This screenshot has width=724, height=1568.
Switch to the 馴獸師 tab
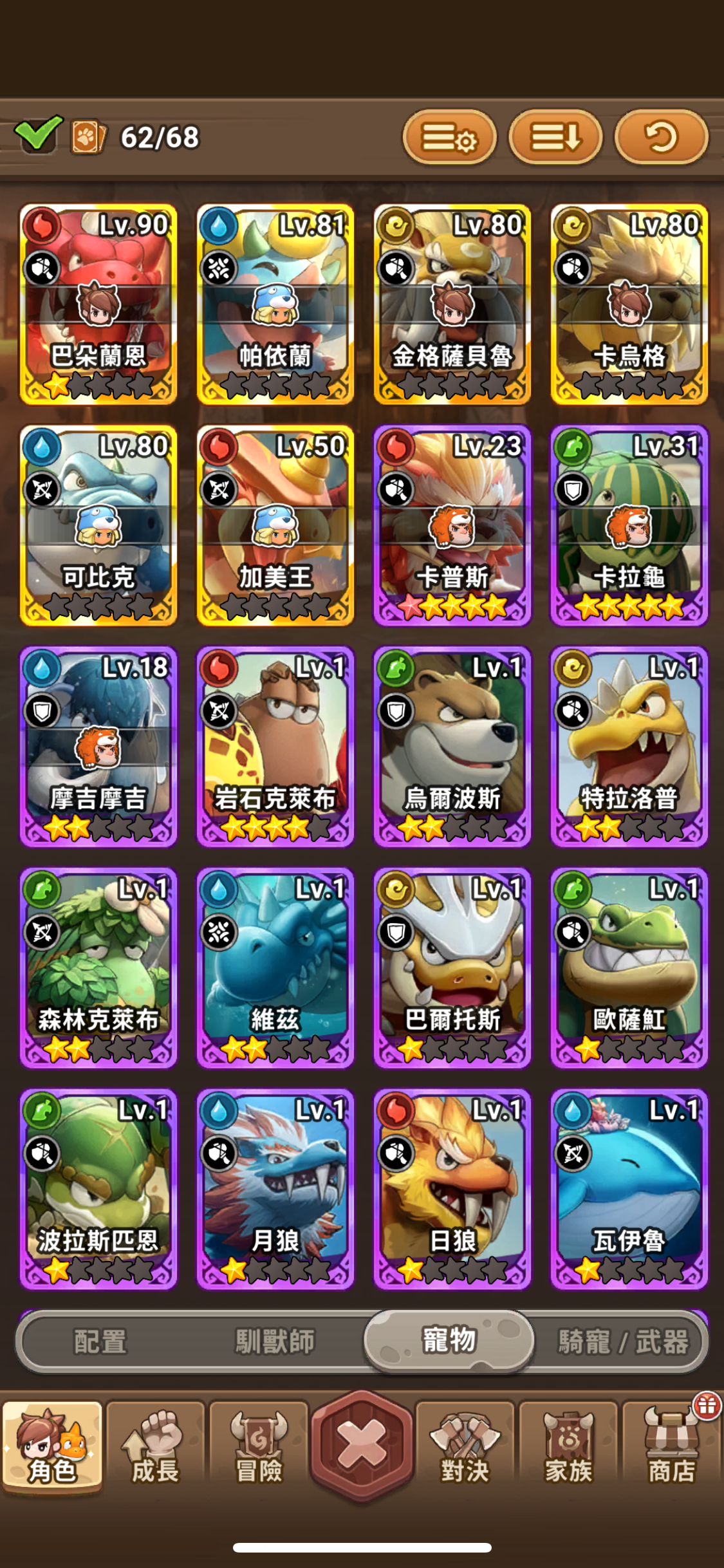click(275, 1341)
